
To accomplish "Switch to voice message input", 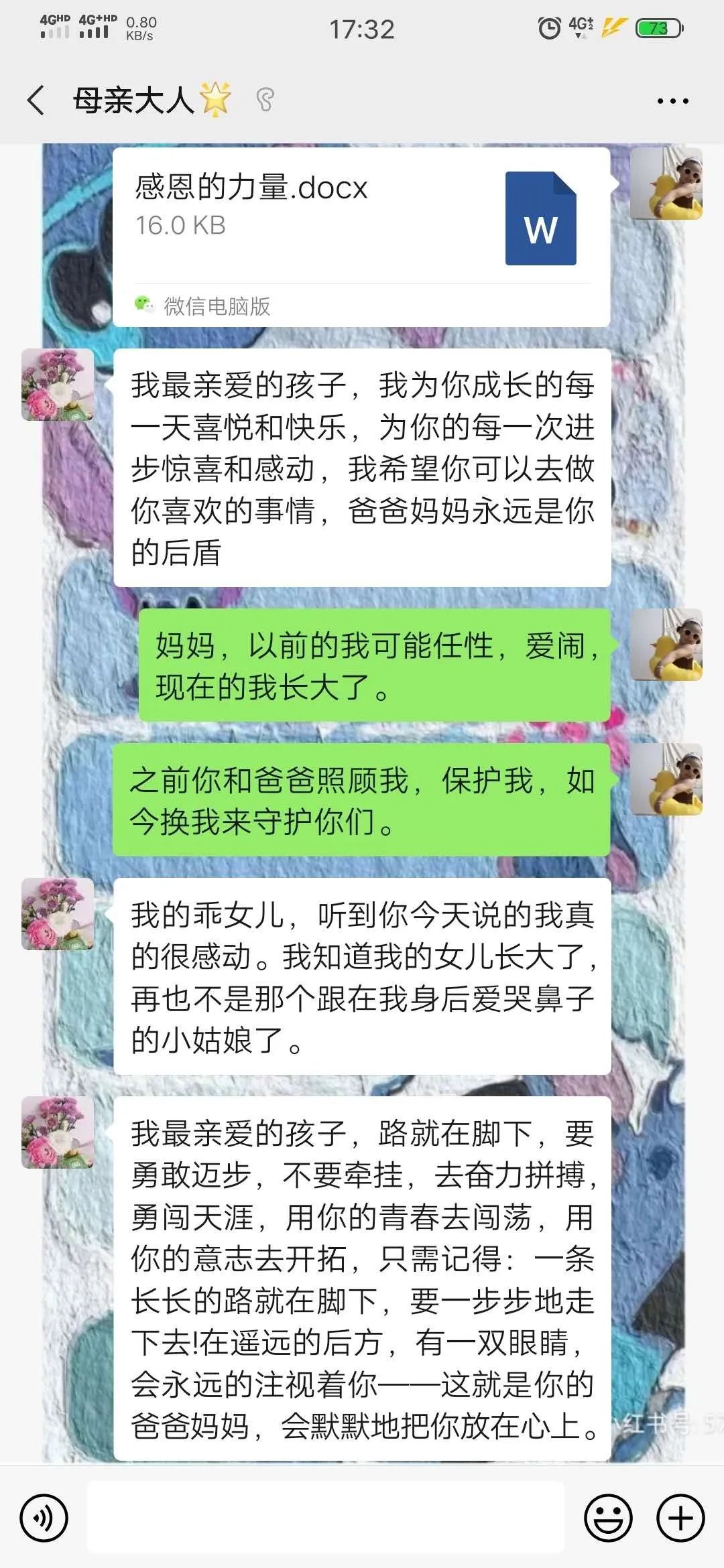I will click(44, 1518).
